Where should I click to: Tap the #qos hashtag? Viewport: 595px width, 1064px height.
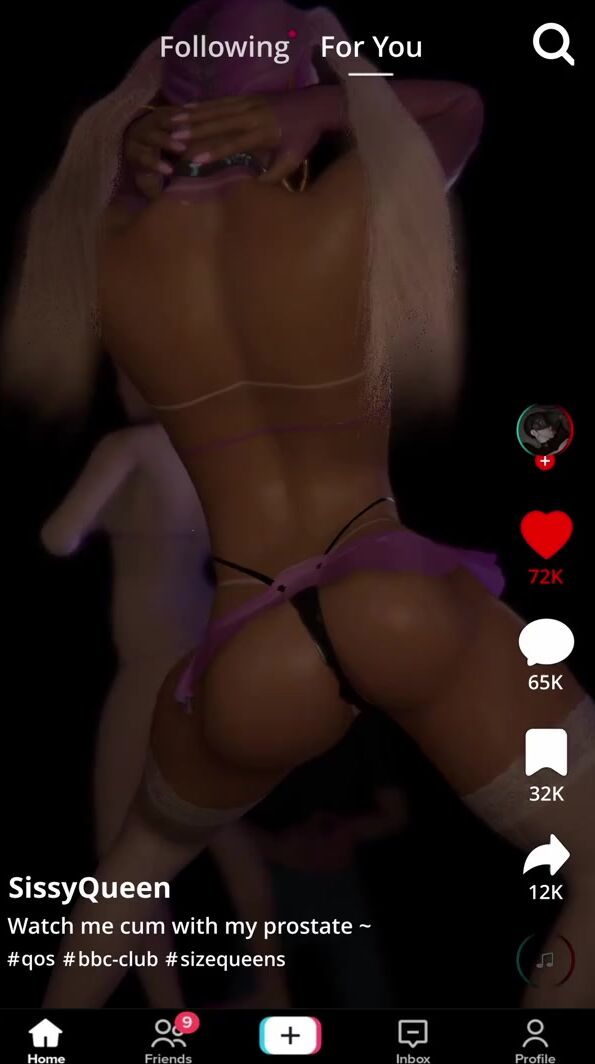tap(31, 960)
